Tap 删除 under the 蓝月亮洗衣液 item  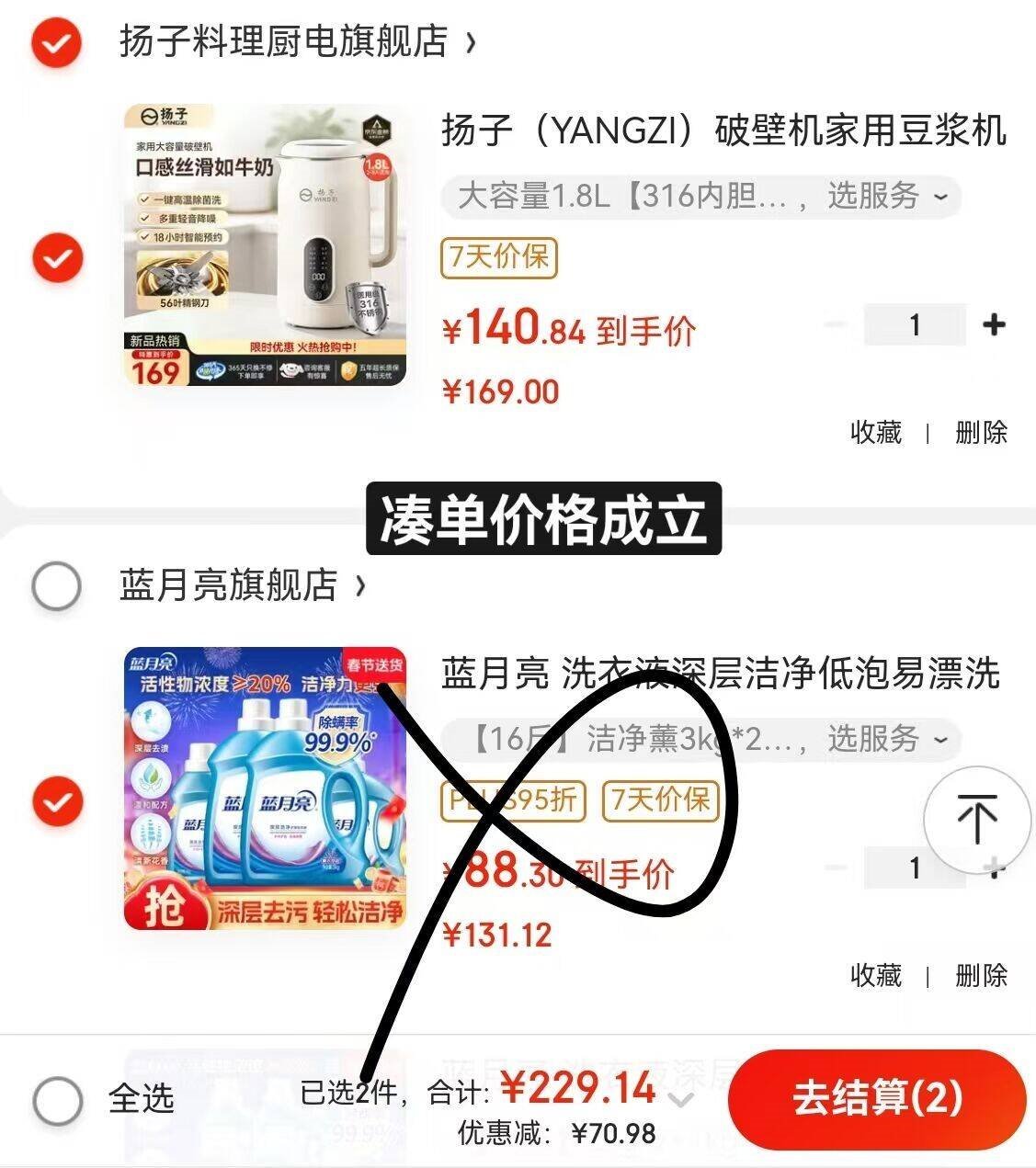click(981, 975)
